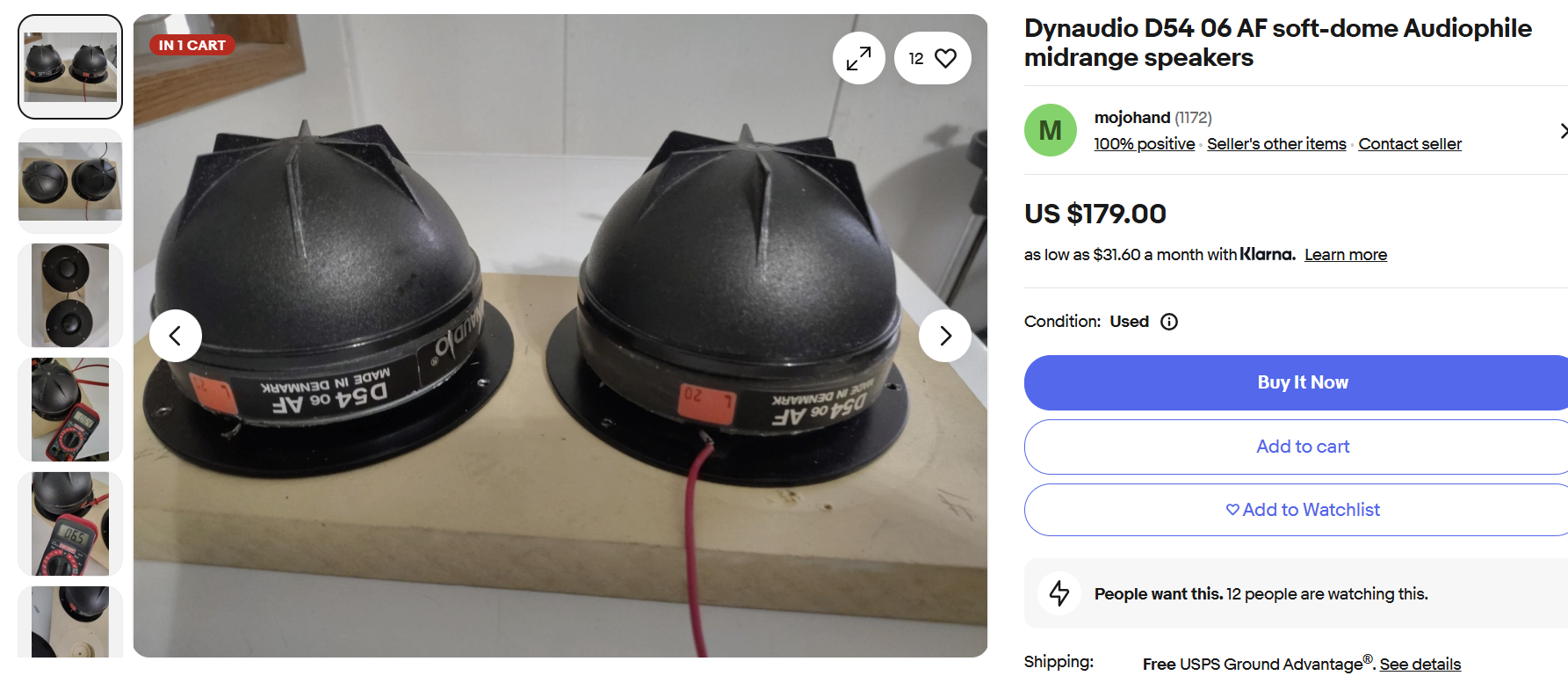1568x683 pixels.
Task: Open the Klarna Learn more link
Action: click(x=1345, y=255)
